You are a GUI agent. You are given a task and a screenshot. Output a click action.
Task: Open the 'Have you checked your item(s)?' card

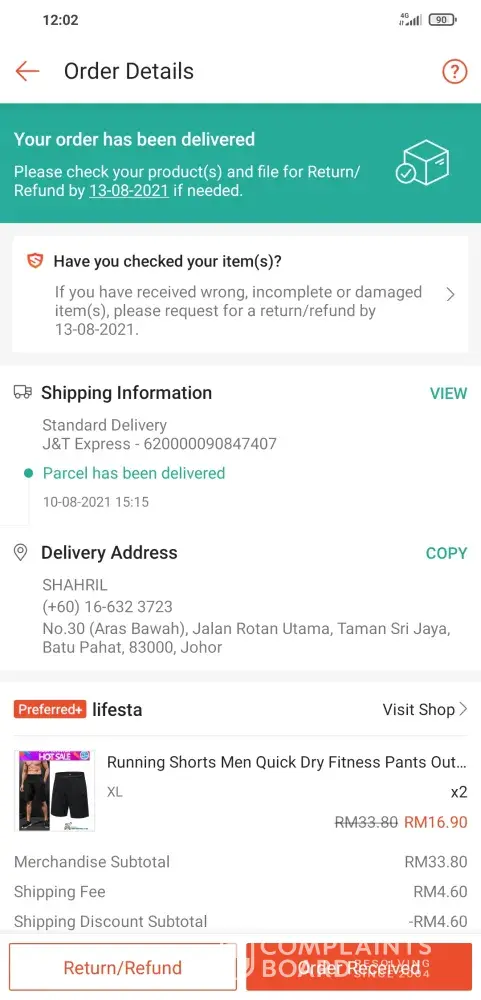pyautogui.click(x=240, y=294)
